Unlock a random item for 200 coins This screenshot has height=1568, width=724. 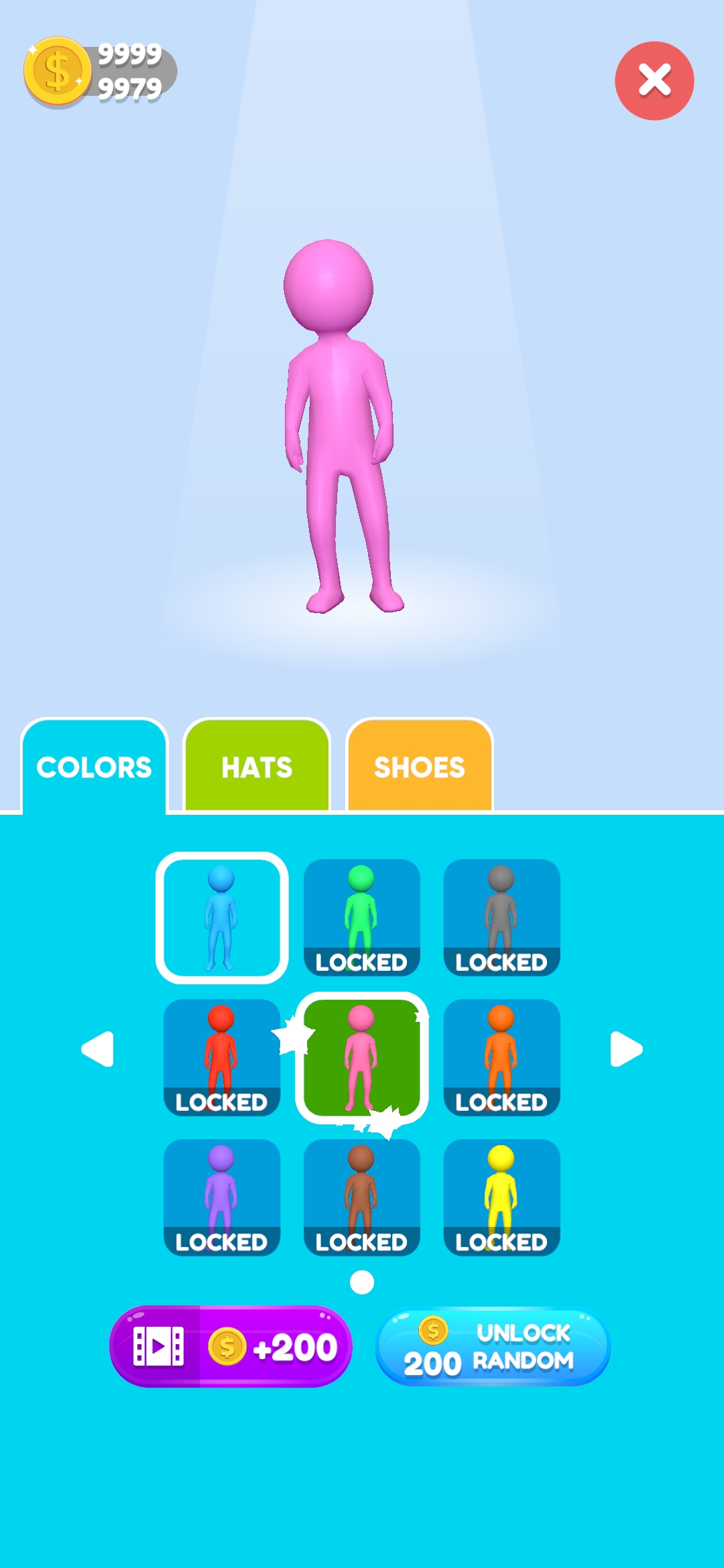tap(493, 1348)
